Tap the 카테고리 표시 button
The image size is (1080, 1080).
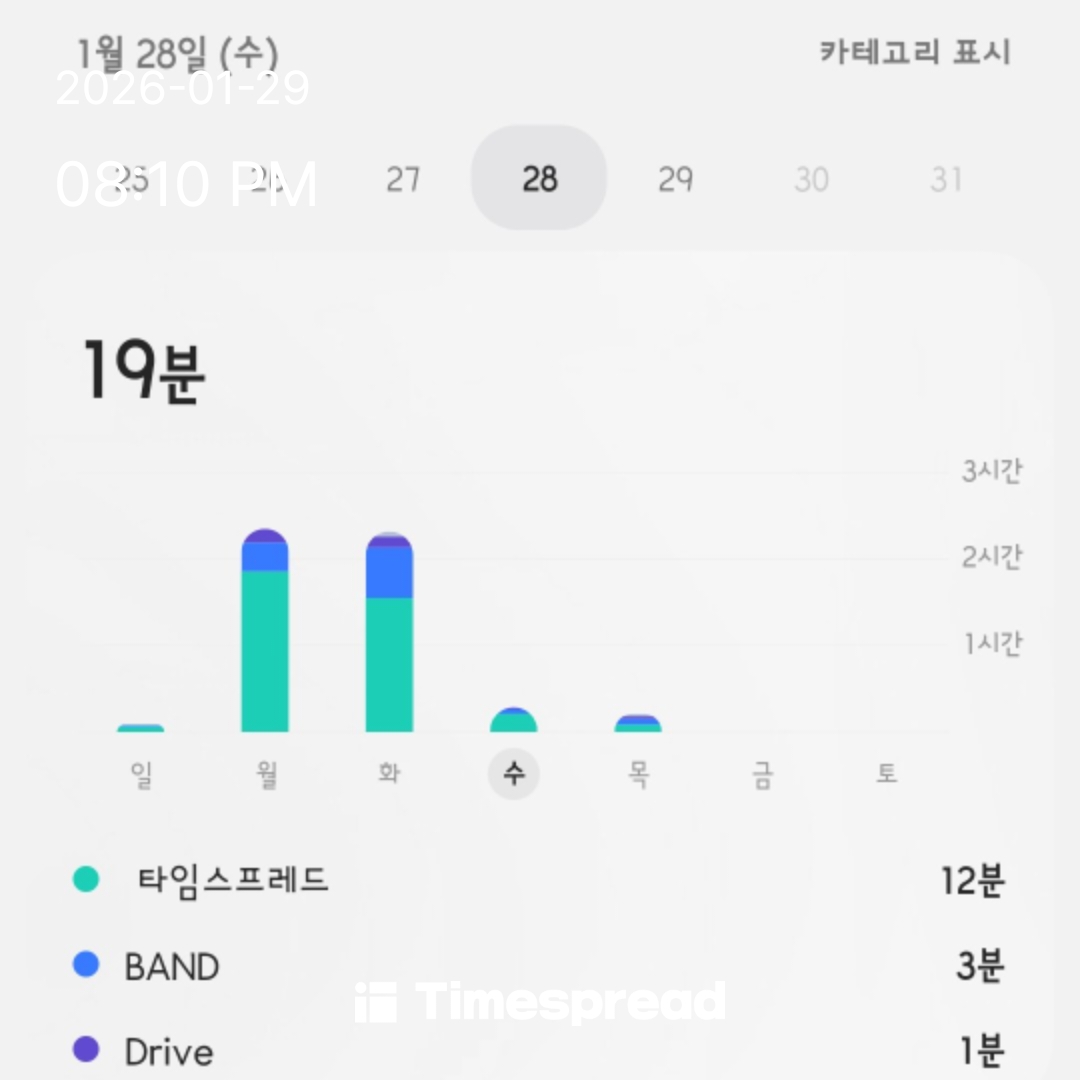(x=914, y=52)
